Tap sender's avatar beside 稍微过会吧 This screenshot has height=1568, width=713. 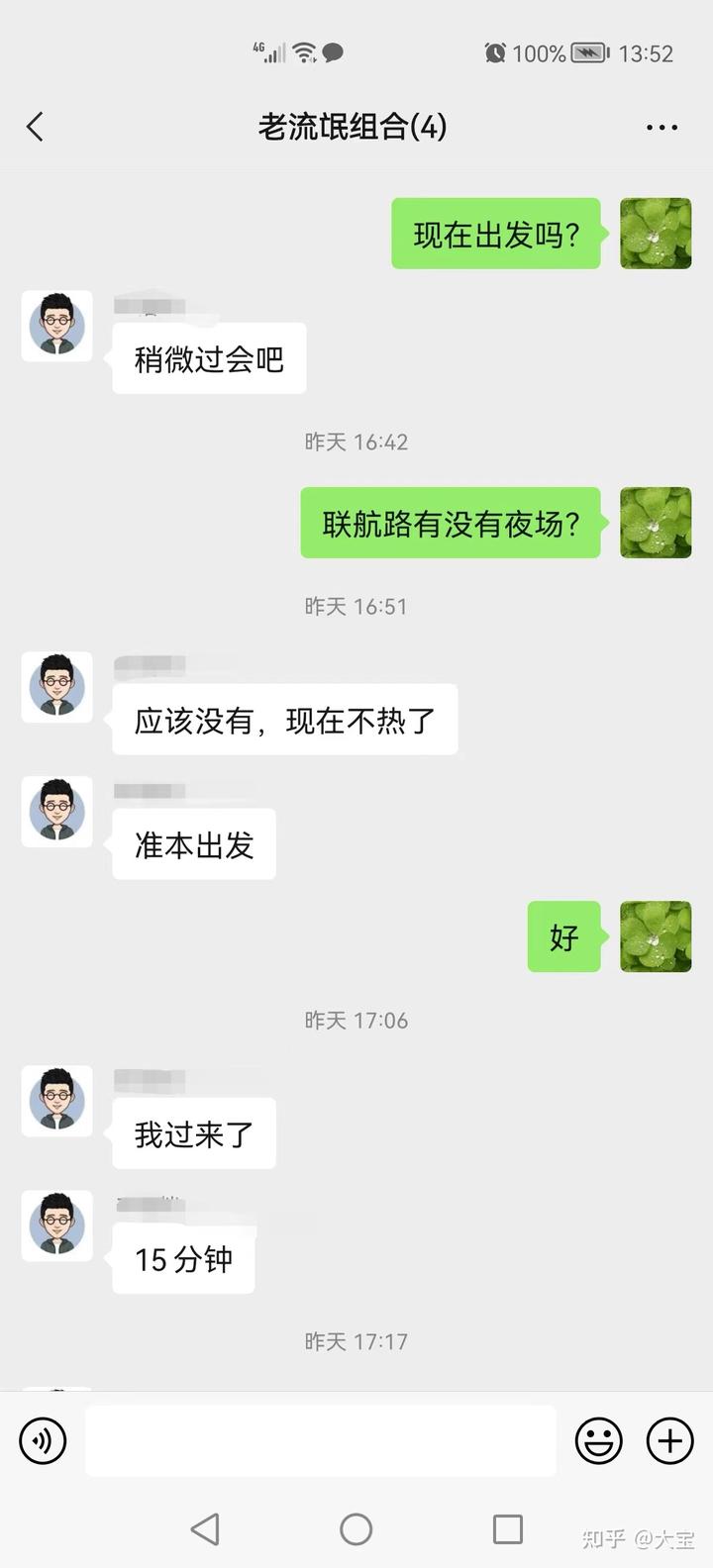coord(57,326)
